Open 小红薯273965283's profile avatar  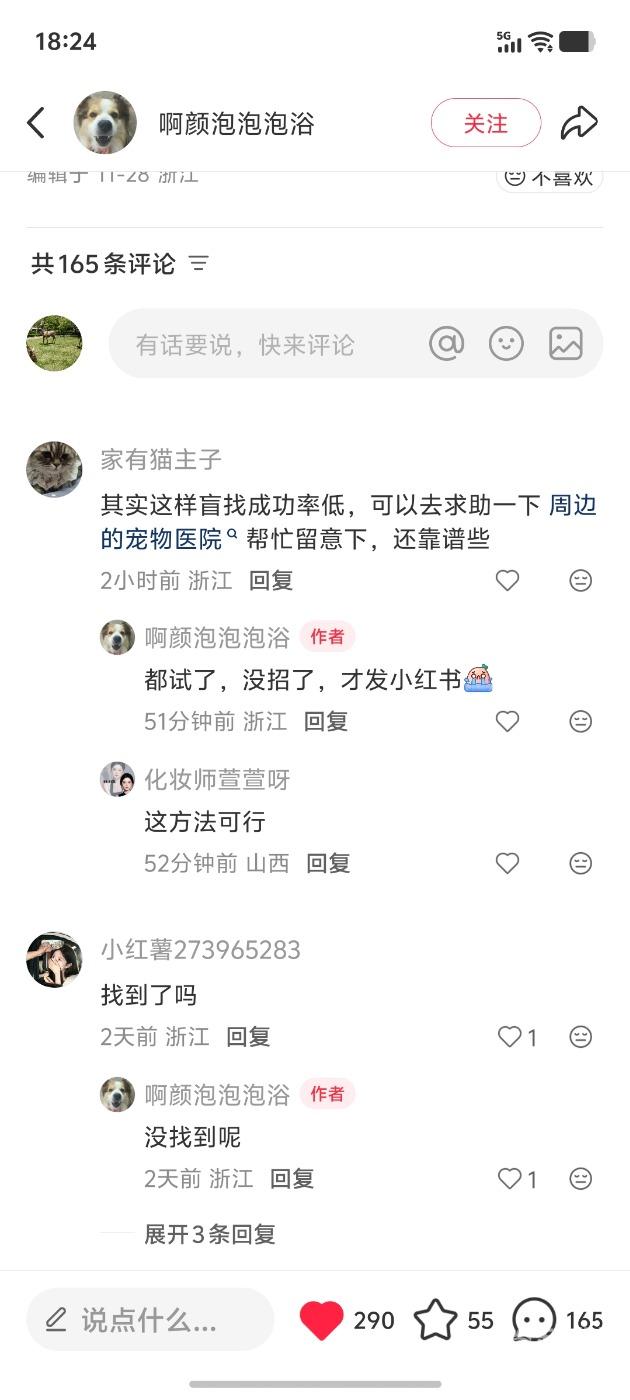[54, 960]
